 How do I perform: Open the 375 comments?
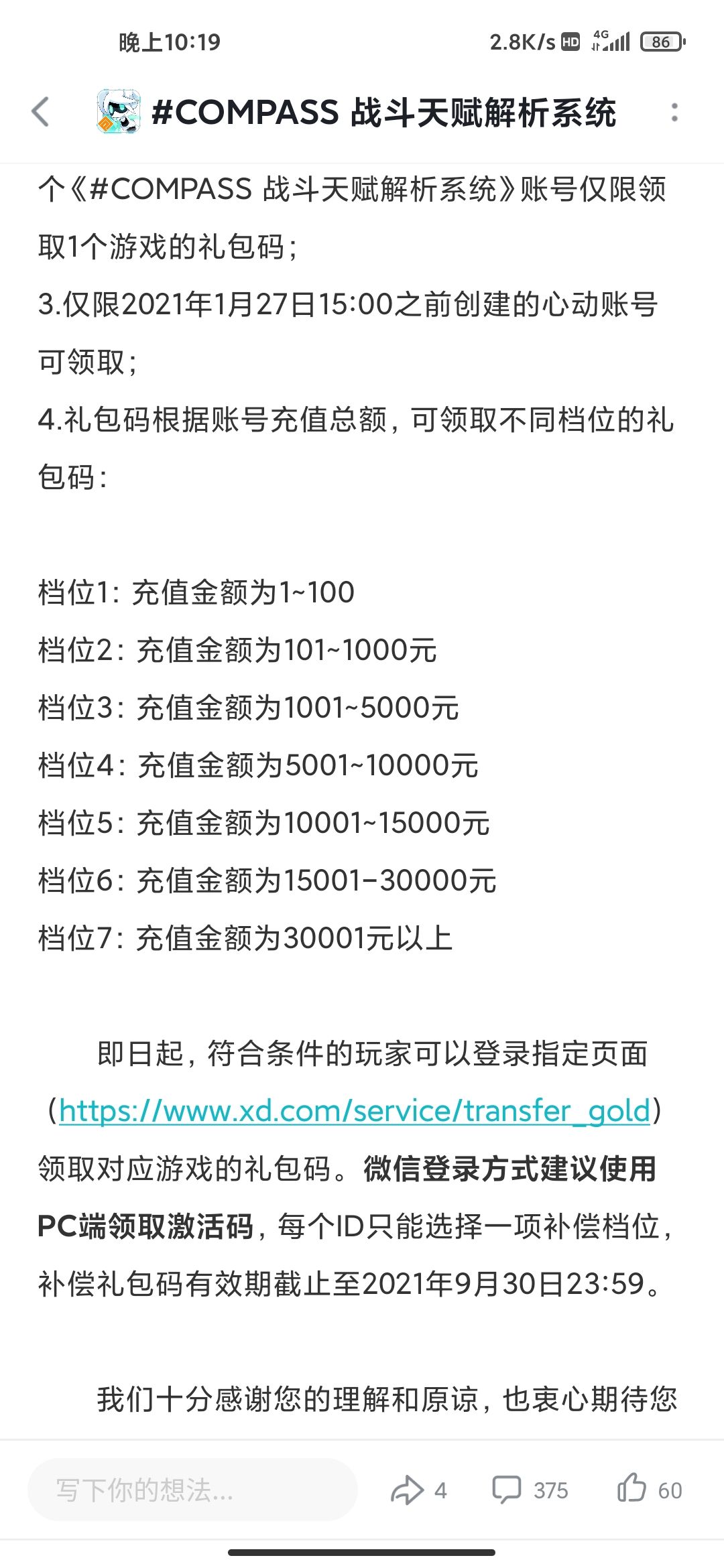[x=530, y=1490]
